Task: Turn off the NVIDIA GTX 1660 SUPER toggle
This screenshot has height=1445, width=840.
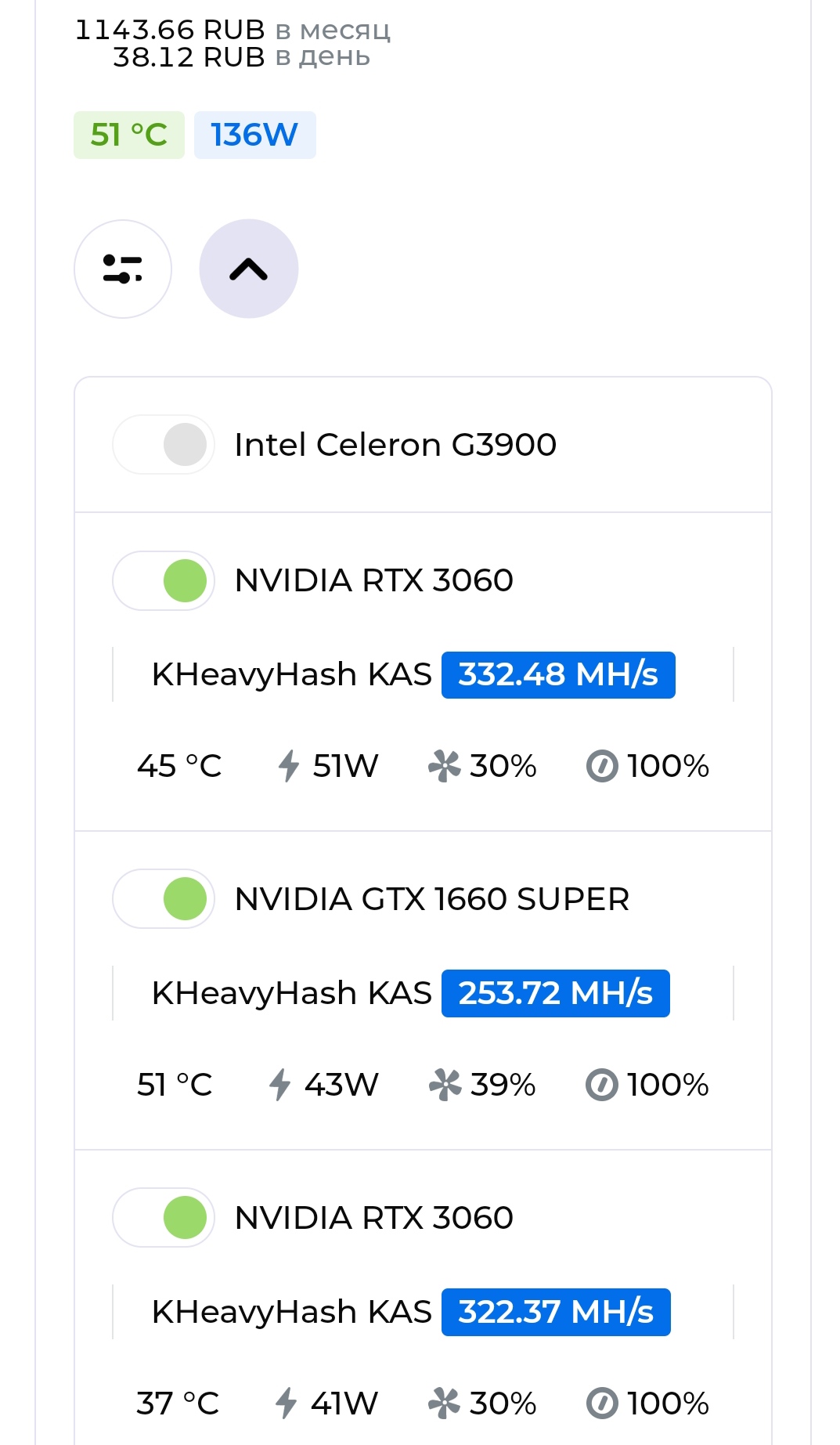Action: tap(164, 898)
